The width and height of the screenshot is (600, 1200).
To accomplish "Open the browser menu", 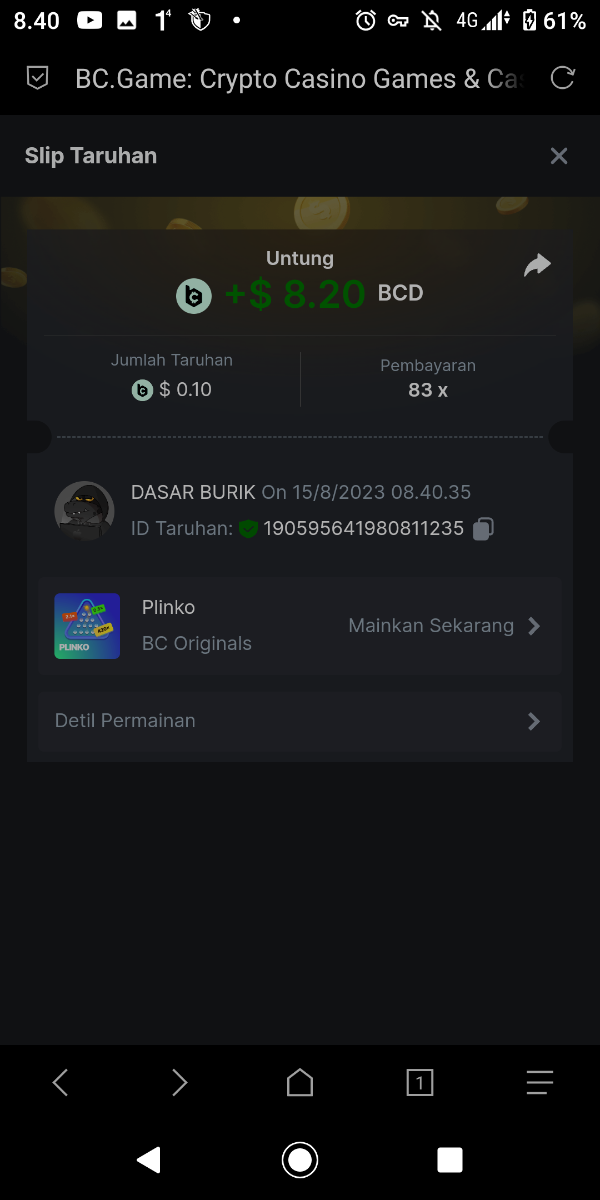I will click(540, 1082).
